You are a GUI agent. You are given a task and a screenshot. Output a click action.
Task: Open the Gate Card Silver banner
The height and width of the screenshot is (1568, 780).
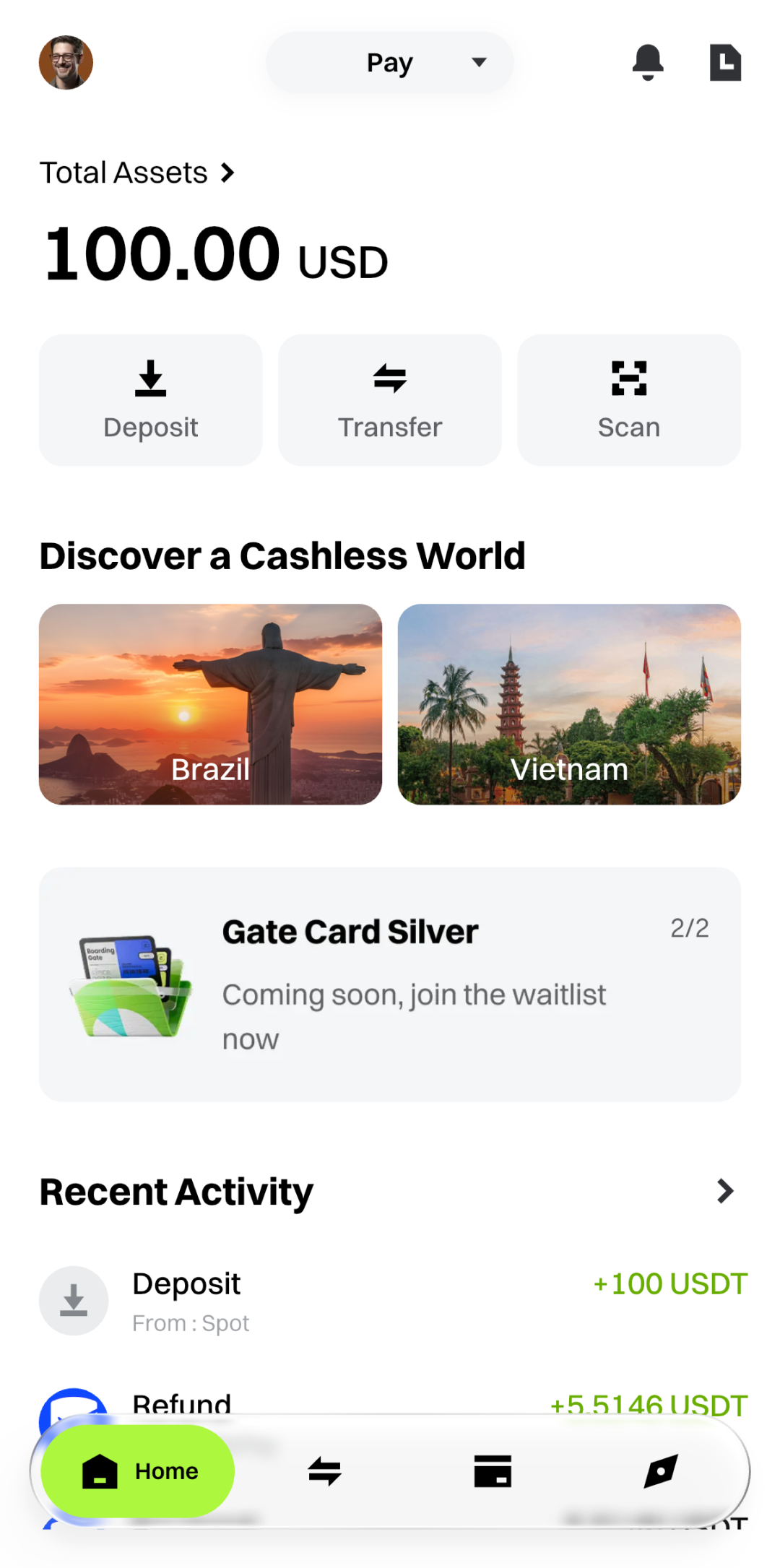click(390, 984)
